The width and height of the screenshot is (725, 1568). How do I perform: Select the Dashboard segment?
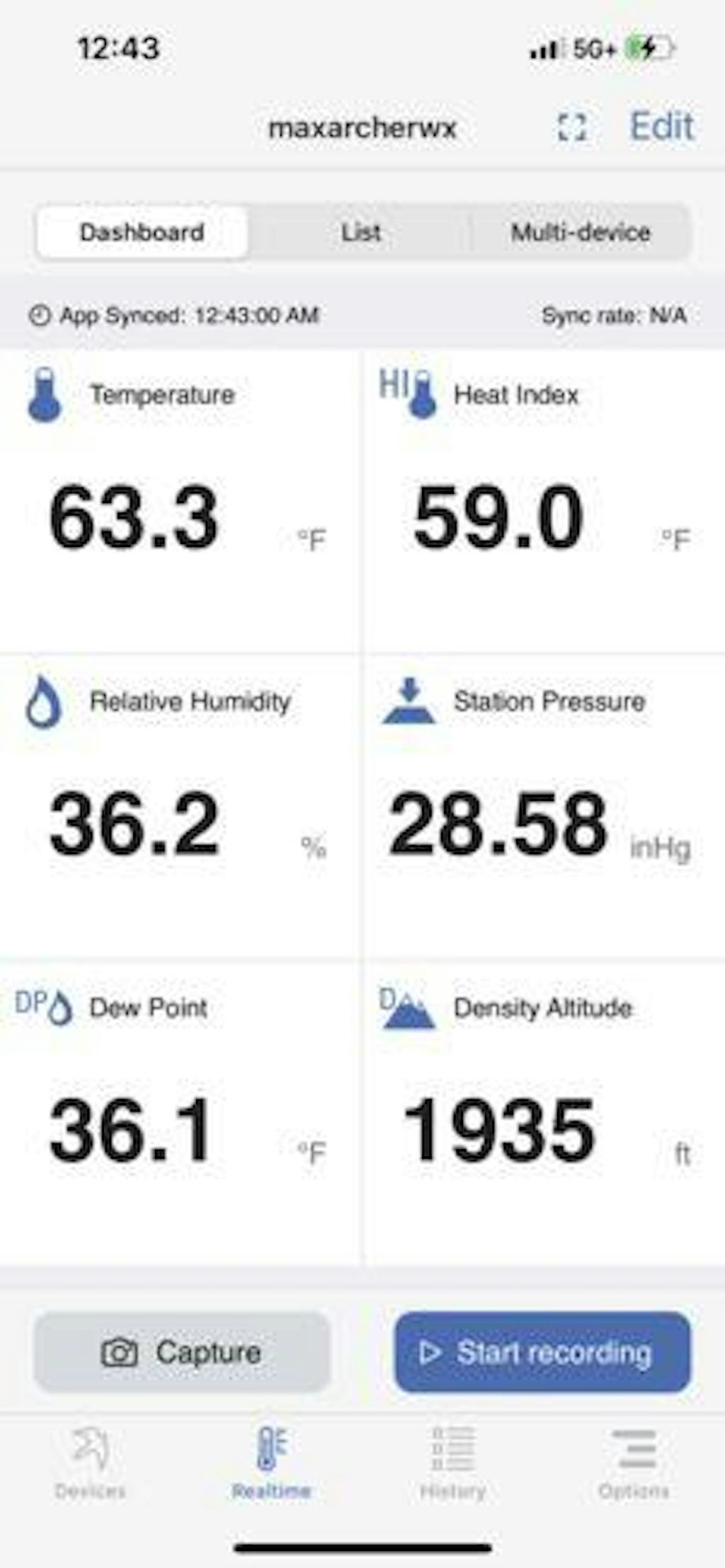click(142, 232)
